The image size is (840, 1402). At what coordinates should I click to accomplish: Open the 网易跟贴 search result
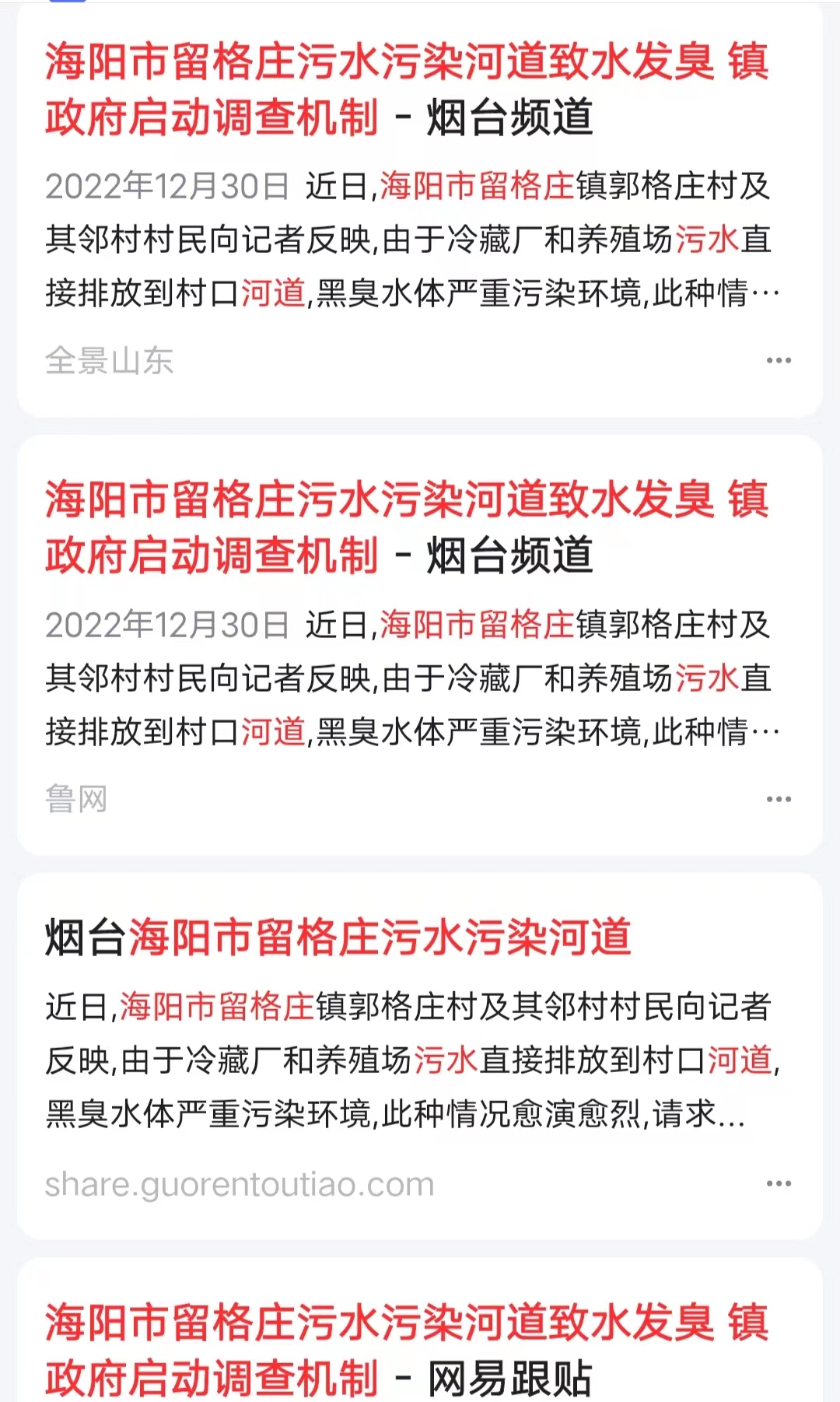coord(407,1351)
